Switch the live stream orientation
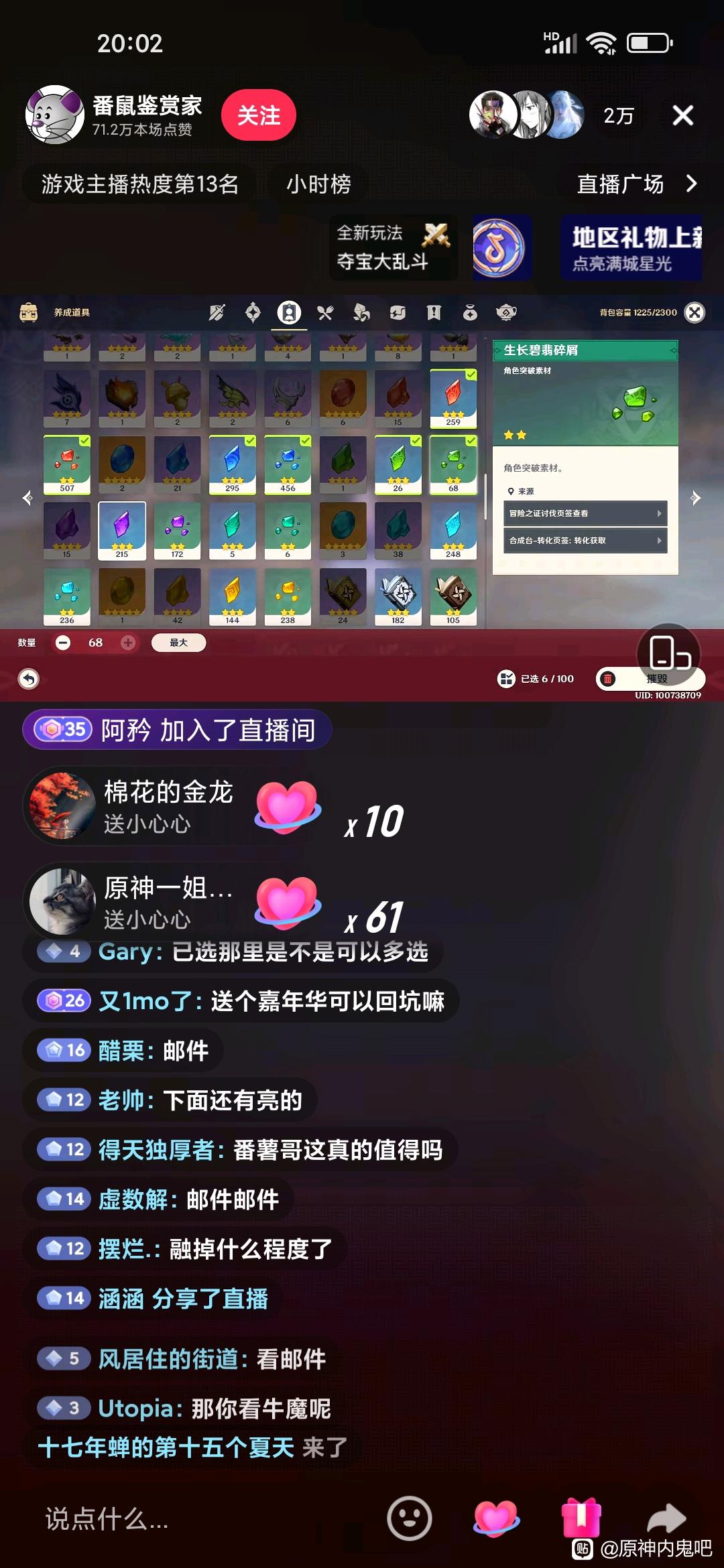The image size is (724, 1568). [668, 654]
